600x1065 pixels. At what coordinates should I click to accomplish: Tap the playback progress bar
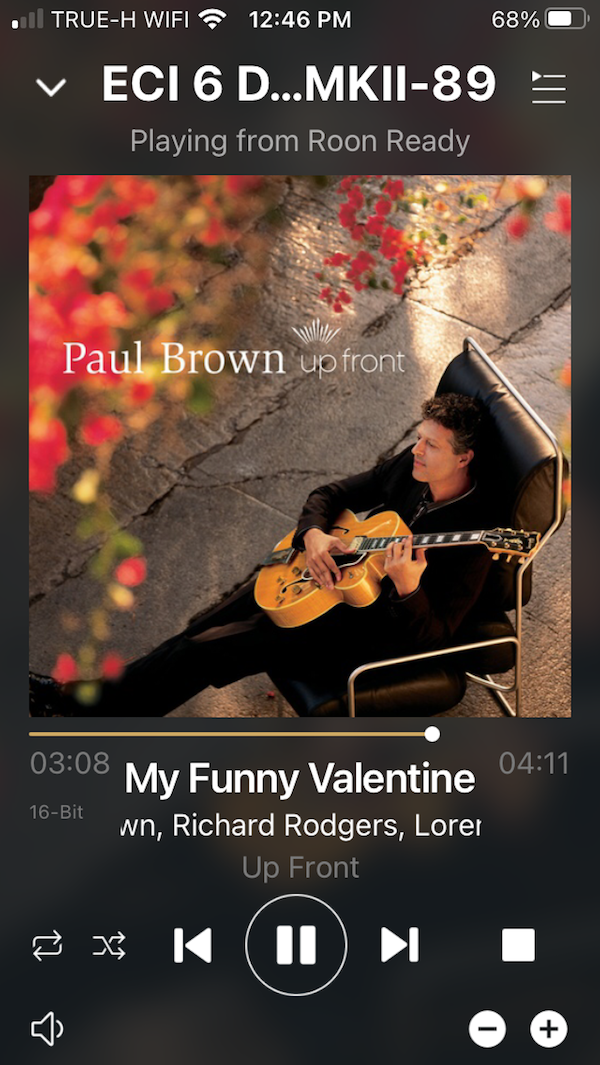(230, 734)
